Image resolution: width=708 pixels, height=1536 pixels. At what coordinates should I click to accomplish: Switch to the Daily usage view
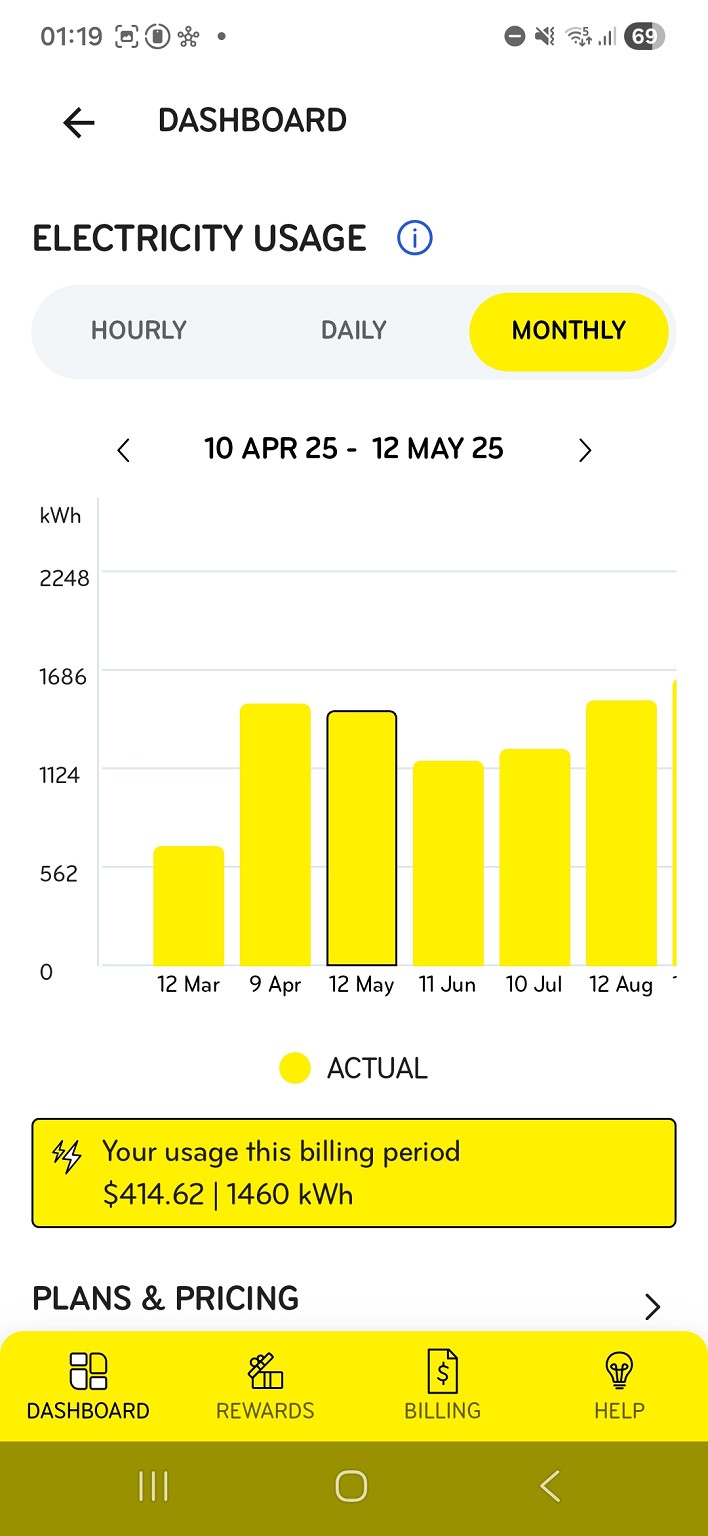[x=353, y=331]
